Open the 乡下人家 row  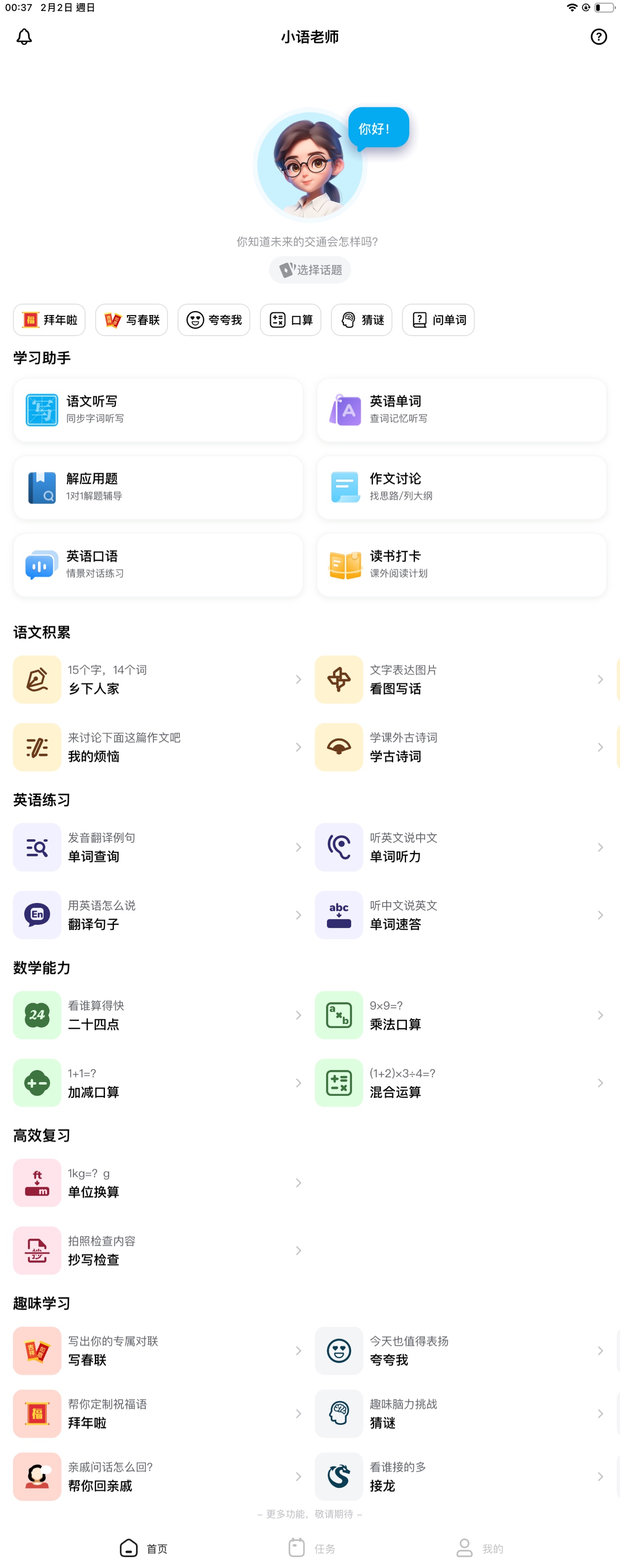pyautogui.click(x=158, y=679)
